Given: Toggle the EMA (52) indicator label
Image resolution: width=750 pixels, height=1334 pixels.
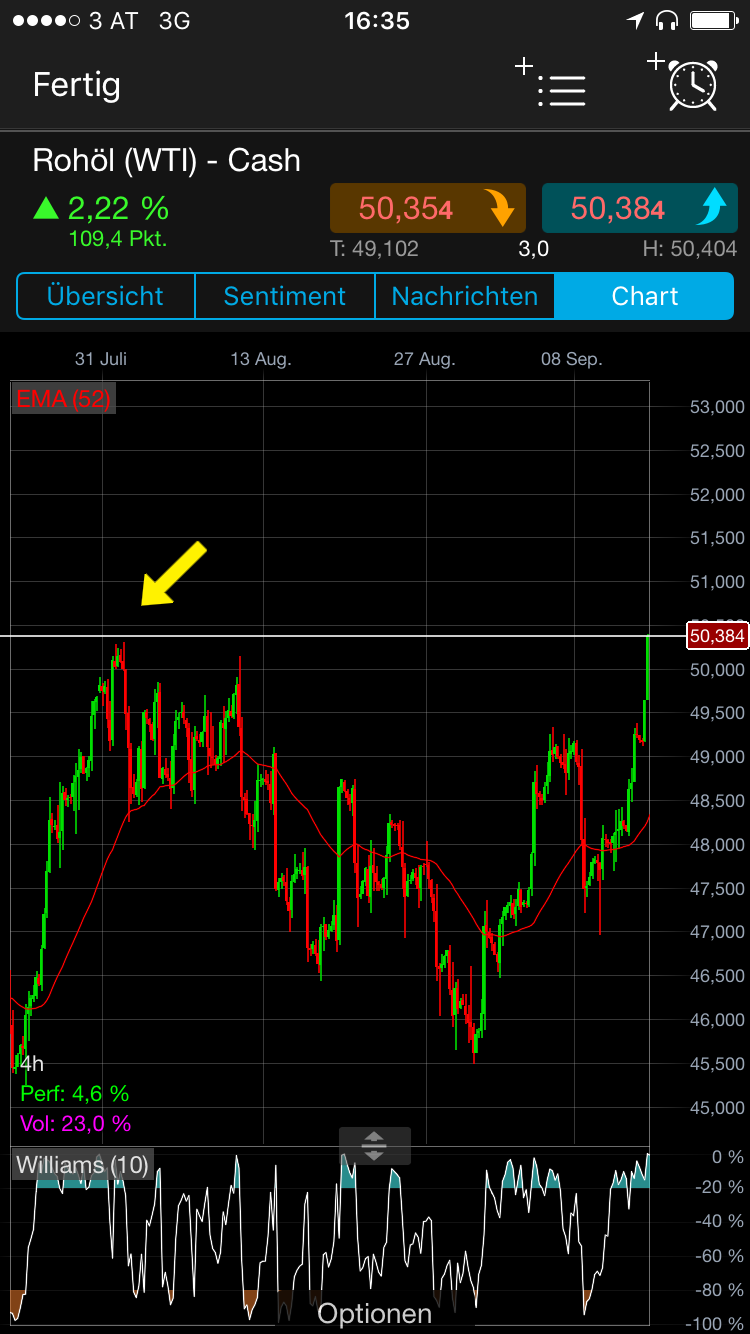Looking at the screenshot, I should pyautogui.click(x=62, y=398).
